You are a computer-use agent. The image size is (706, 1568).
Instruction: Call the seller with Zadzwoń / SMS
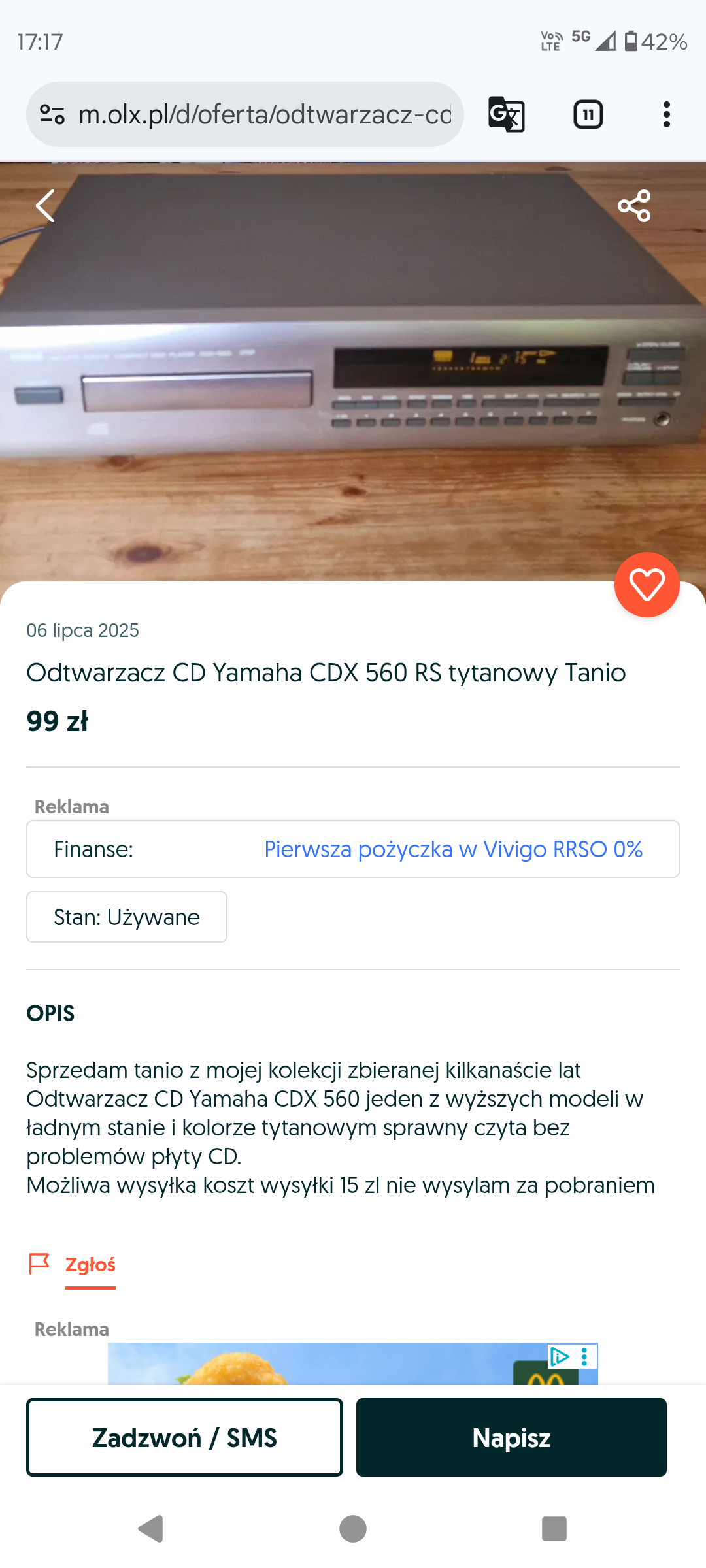pyautogui.click(x=184, y=1437)
